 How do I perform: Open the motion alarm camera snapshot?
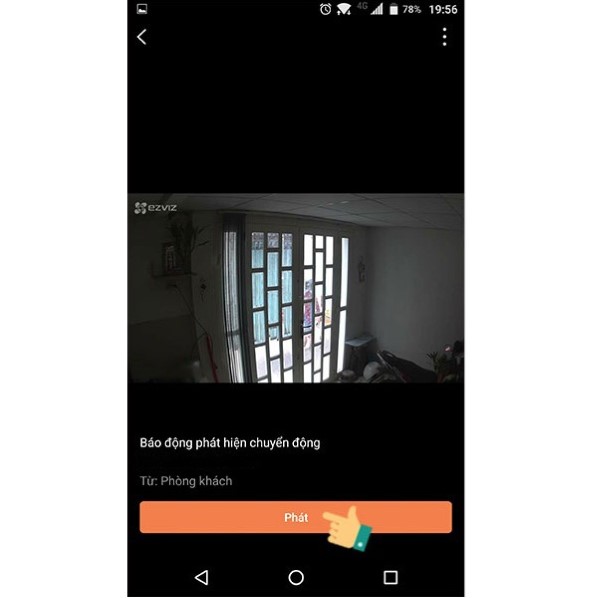tap(296, 288)
